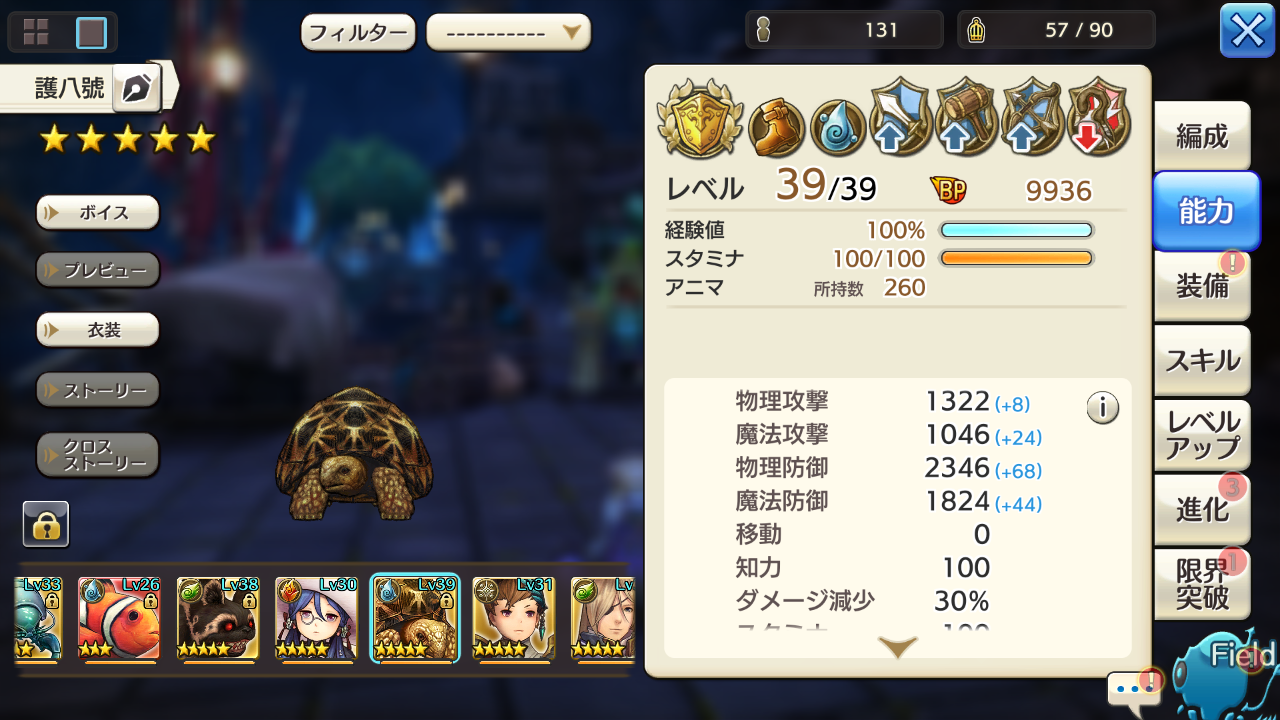Open 限界突破 limit break tab

coord(1201,584)
